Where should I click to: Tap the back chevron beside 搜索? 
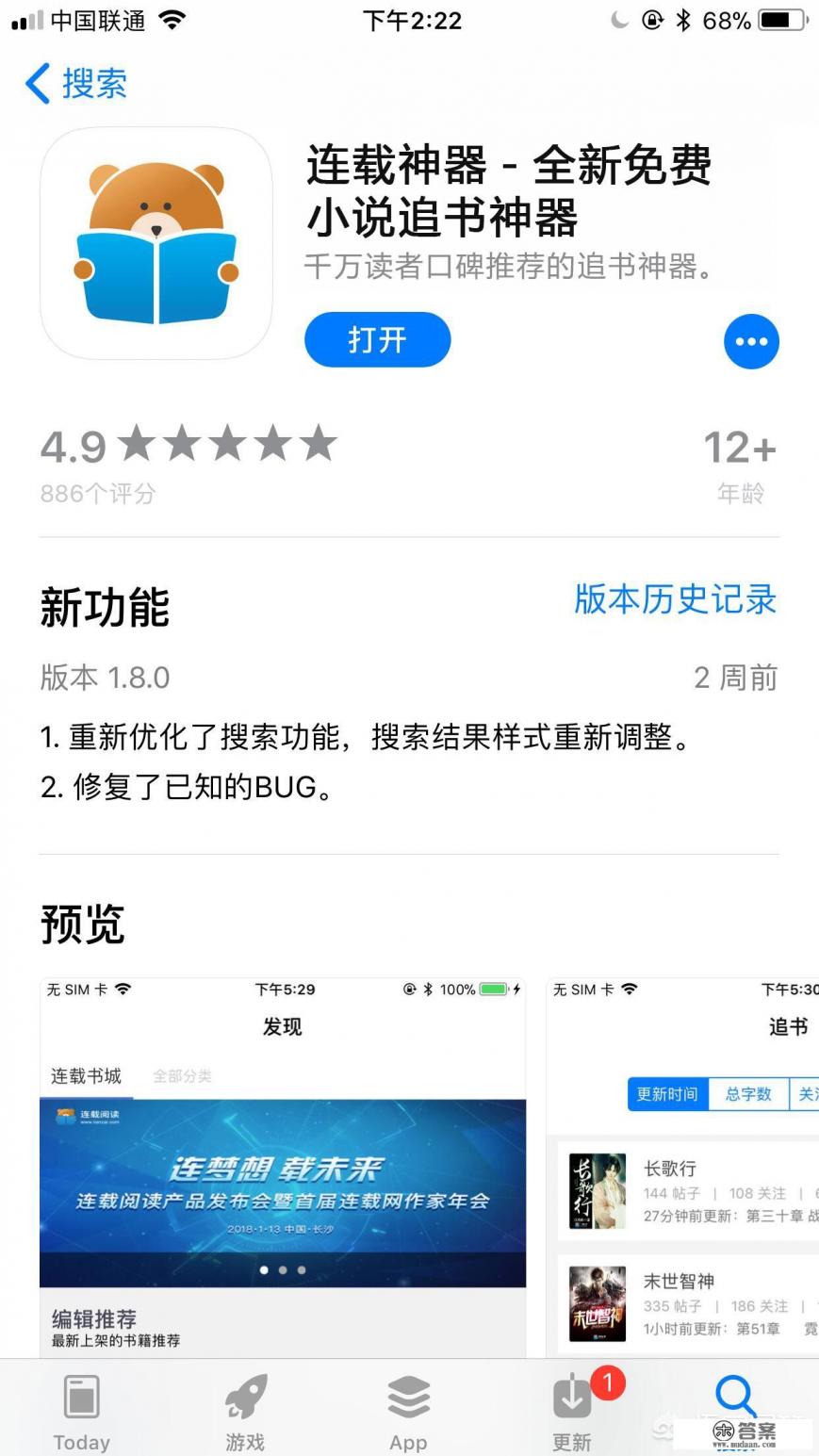point(36,84)
